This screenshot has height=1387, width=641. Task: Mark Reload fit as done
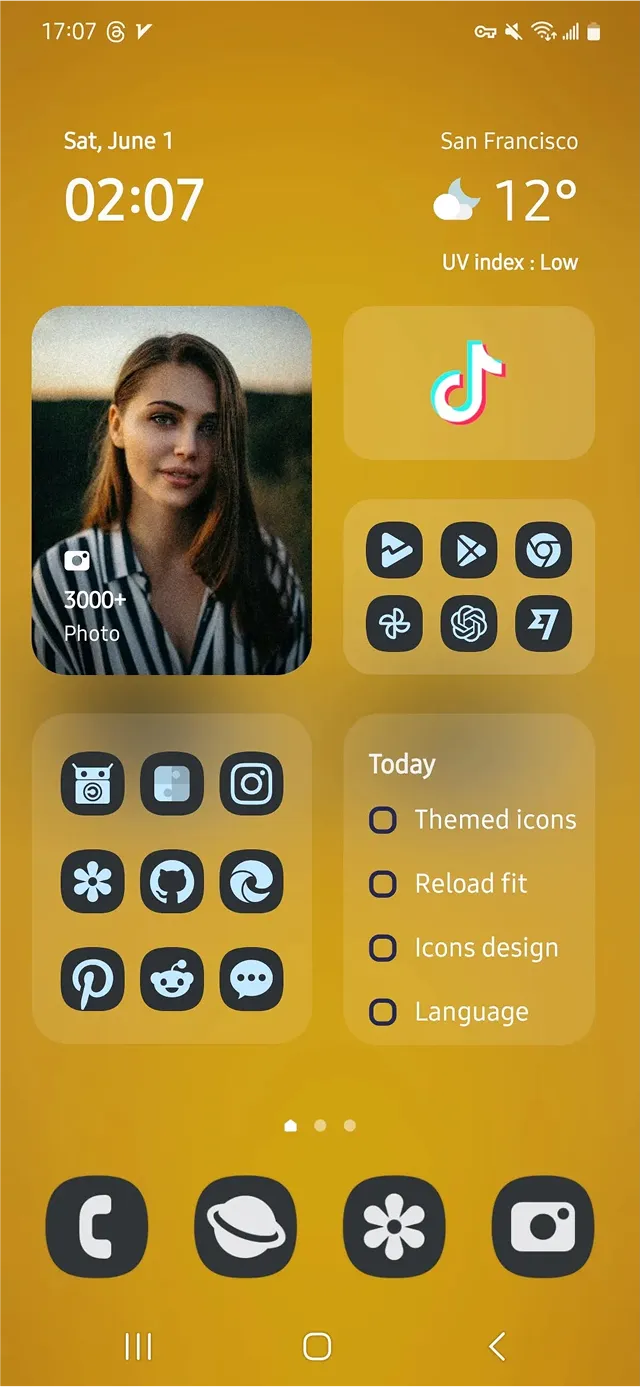(383, 884)
